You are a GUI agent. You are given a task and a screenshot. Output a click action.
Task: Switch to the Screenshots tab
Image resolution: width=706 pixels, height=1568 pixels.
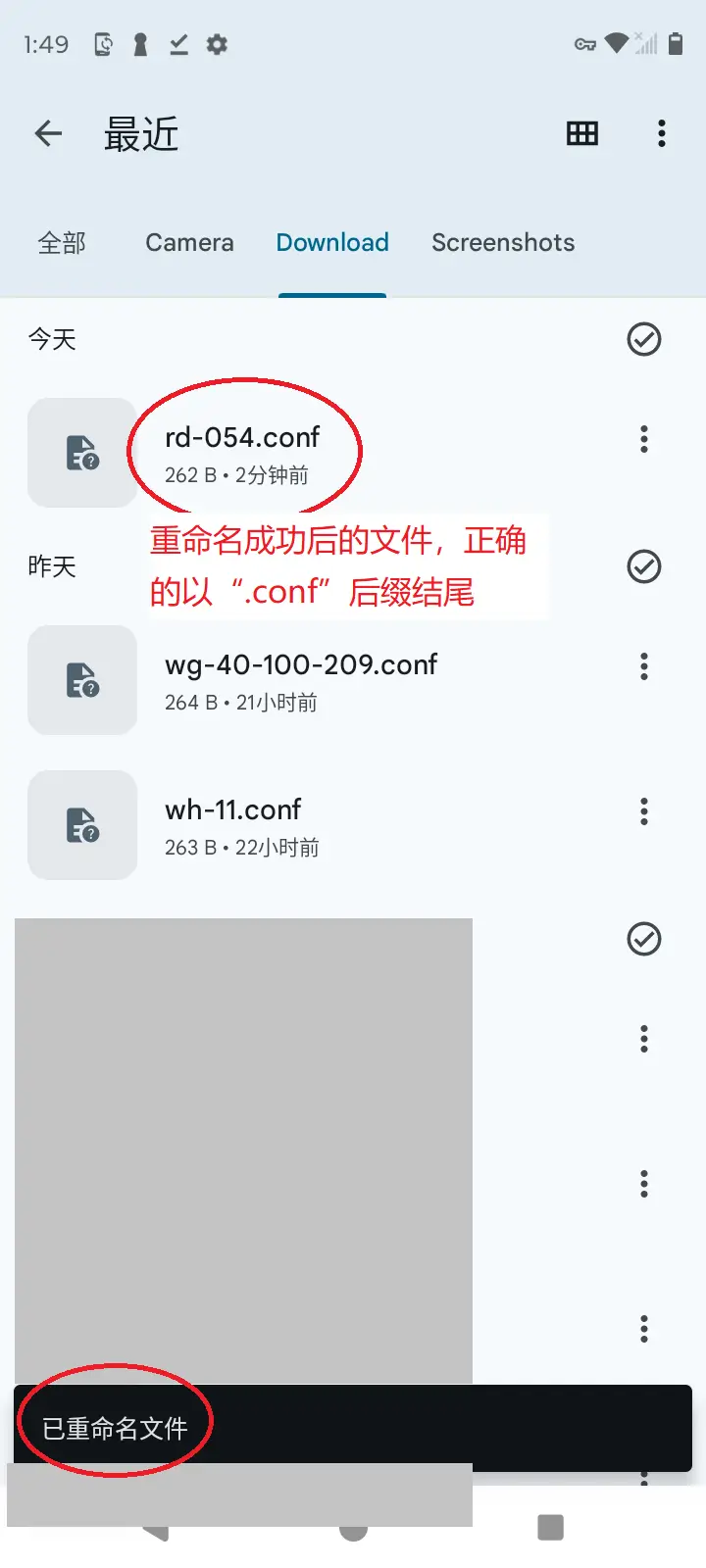click(x=503, y=242)
